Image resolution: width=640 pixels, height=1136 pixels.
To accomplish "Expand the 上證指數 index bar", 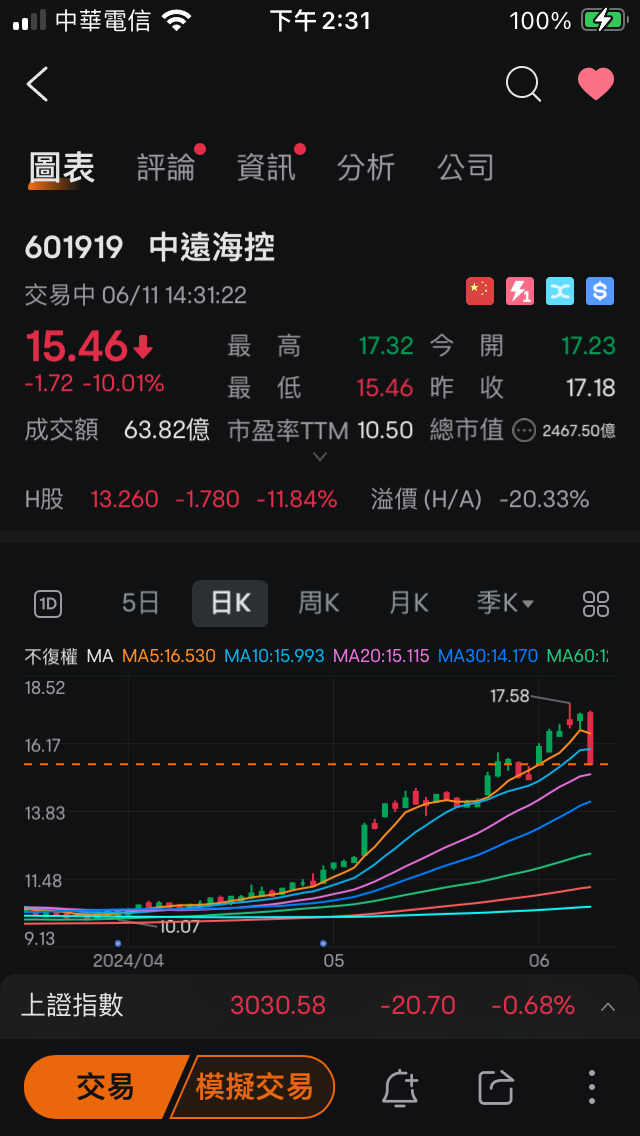I will (x=607, y=1006).
